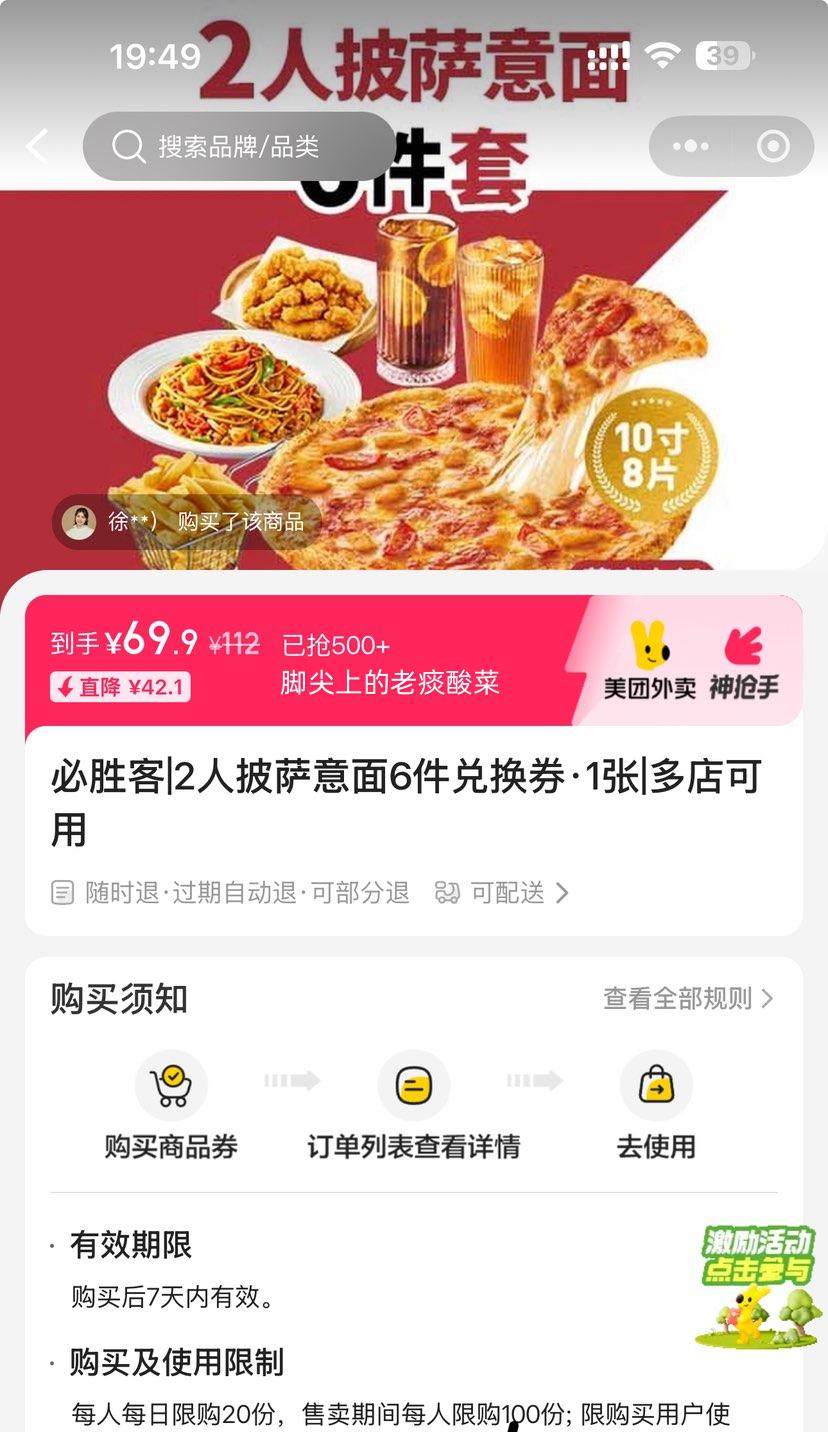
Task: Open the pizza combo product image
Action: (414, 380)
